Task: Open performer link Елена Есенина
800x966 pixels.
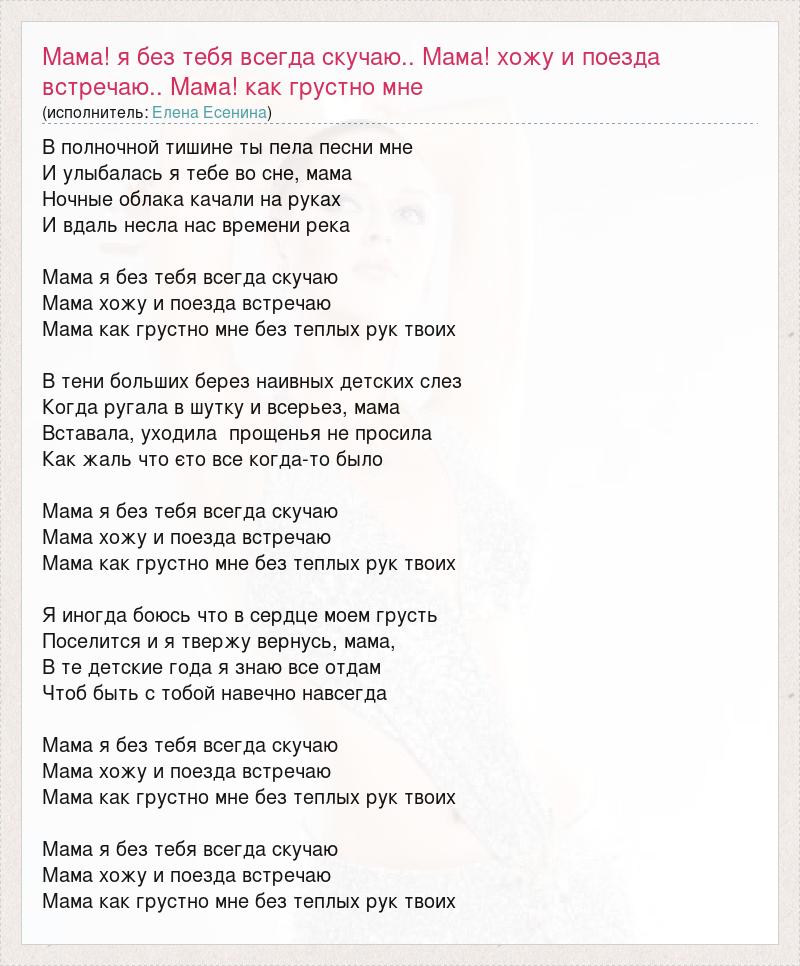Action: [x=209, y=113]
